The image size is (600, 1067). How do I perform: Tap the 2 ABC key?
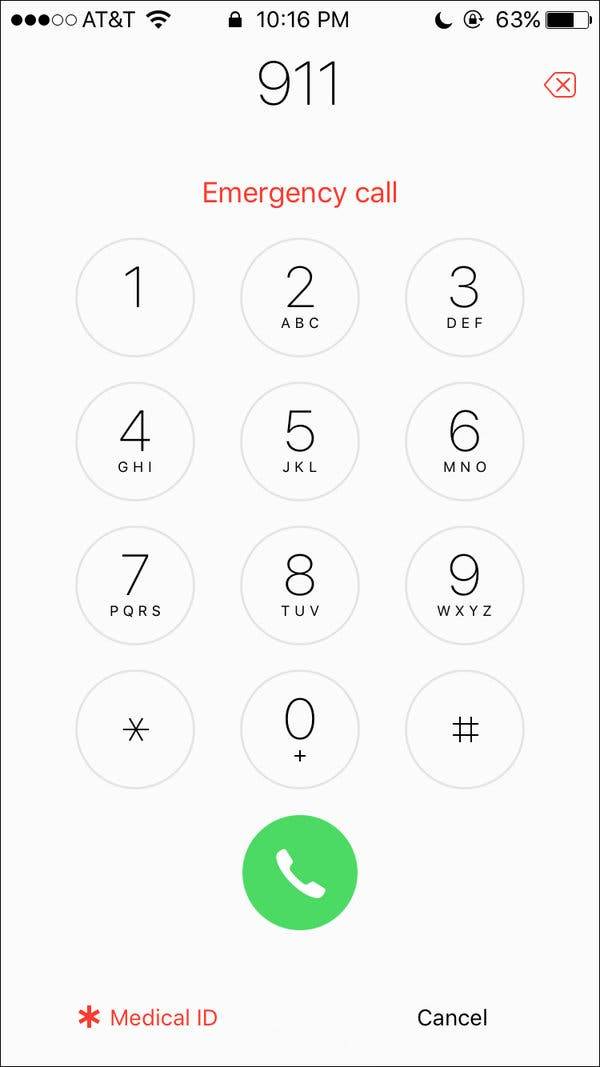300,297
